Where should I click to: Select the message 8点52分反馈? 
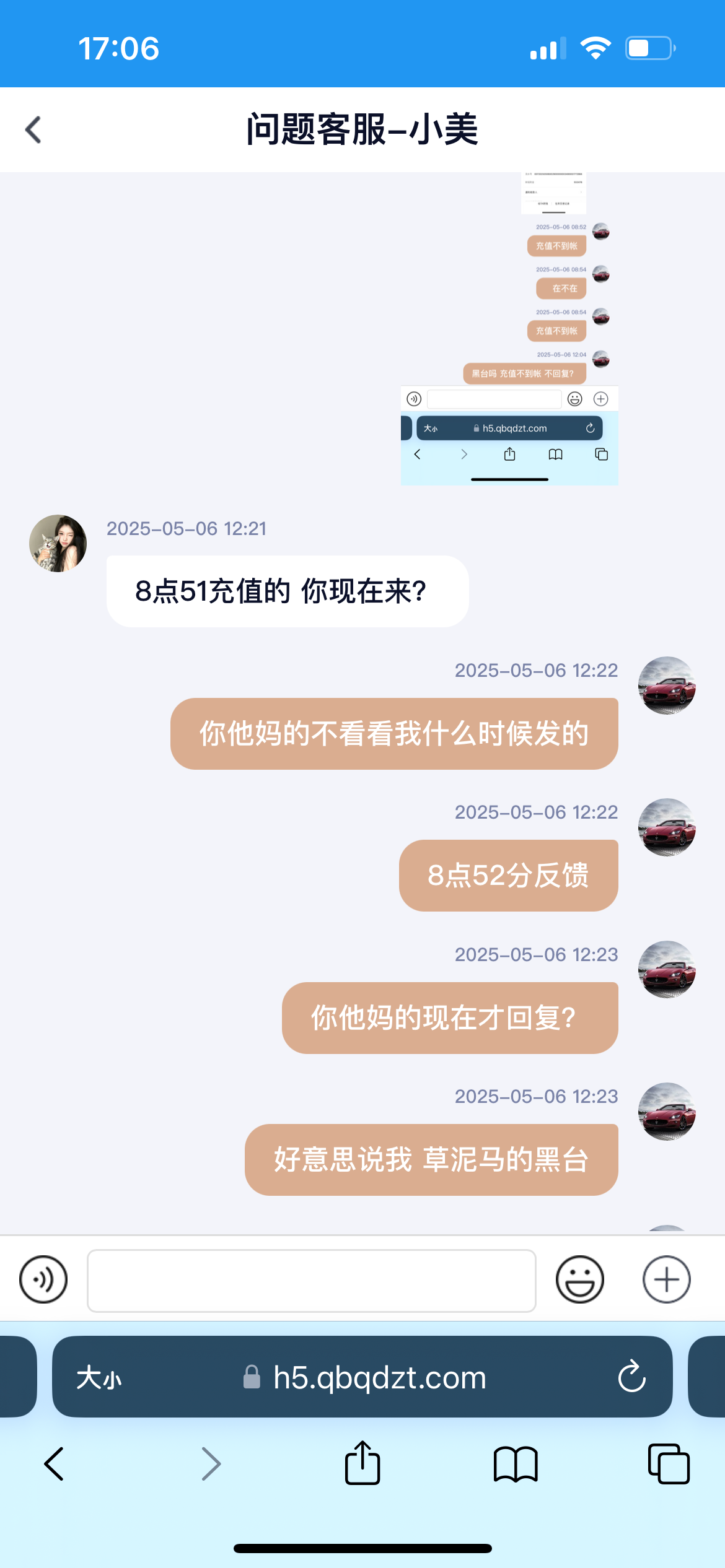pos(508,875)
